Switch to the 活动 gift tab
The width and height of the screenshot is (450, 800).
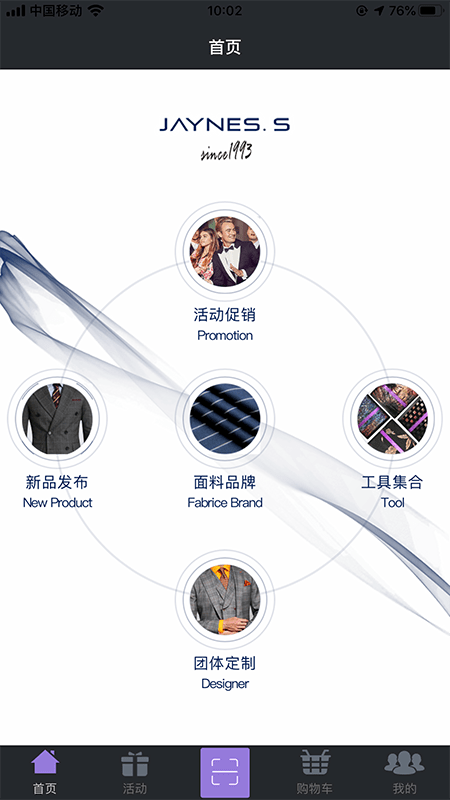pos(135,772)
